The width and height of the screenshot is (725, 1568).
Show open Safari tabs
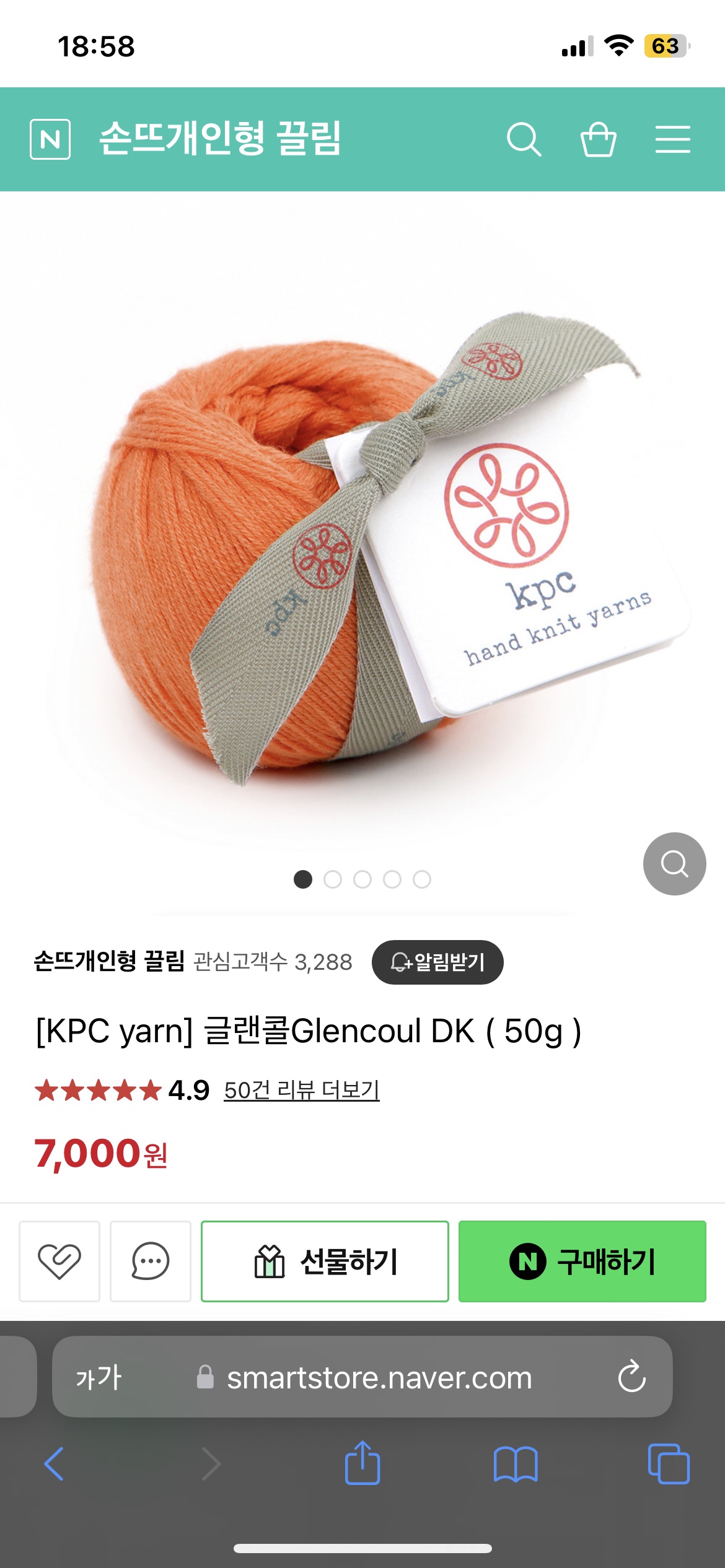pos(668,1464)
